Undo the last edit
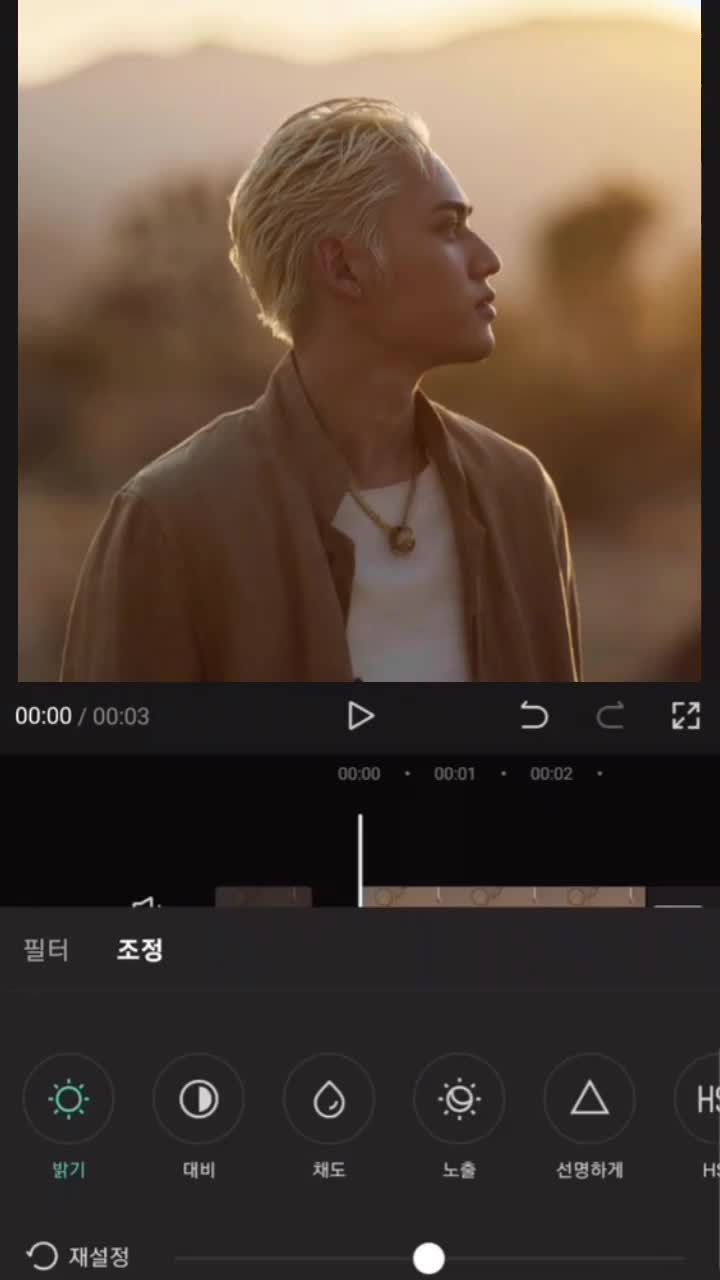Image resolution: width=720 pixels, height=1280 pixels. pos(534,716)
